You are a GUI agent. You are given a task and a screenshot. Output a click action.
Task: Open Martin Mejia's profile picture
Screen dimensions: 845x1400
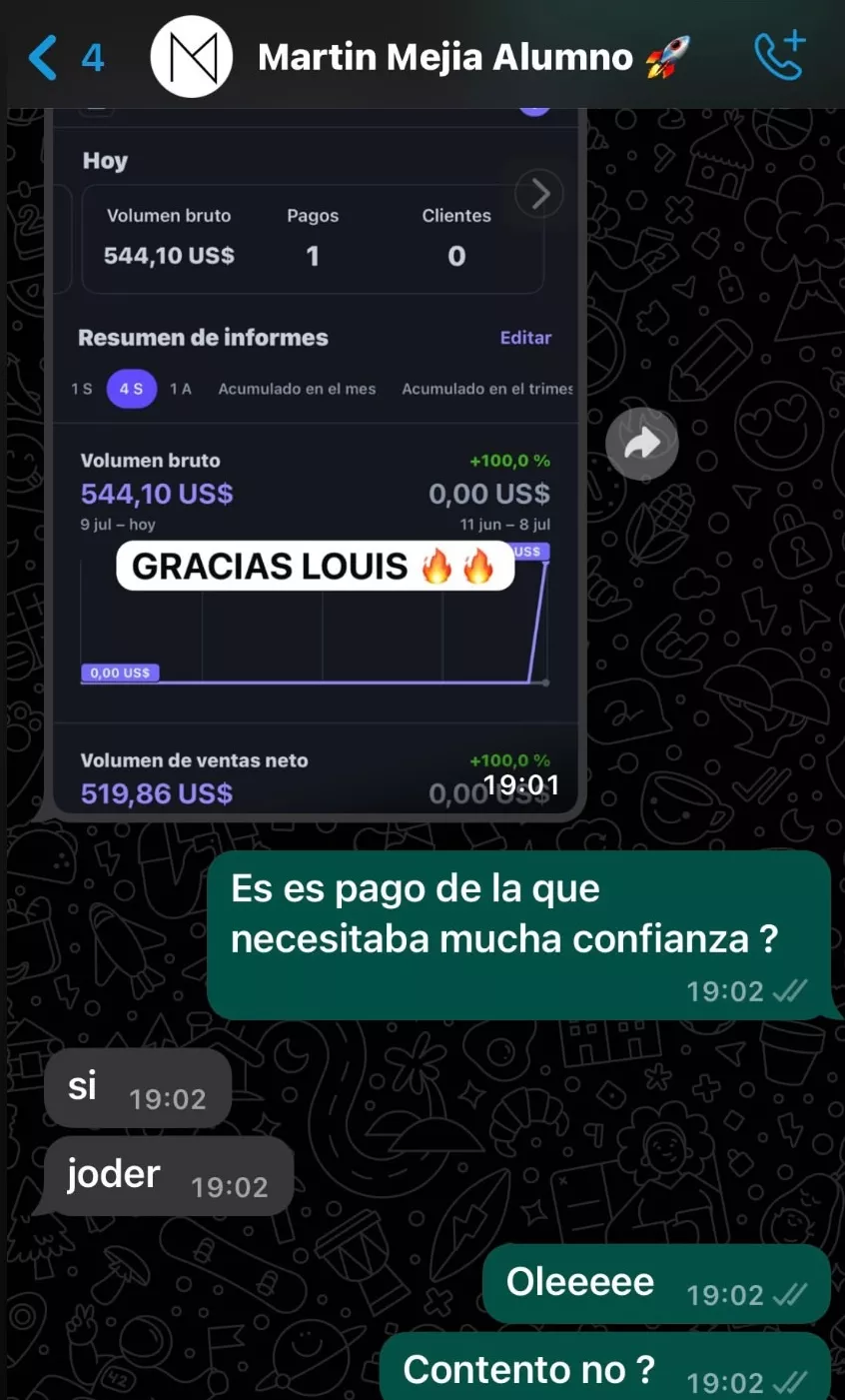191,57
